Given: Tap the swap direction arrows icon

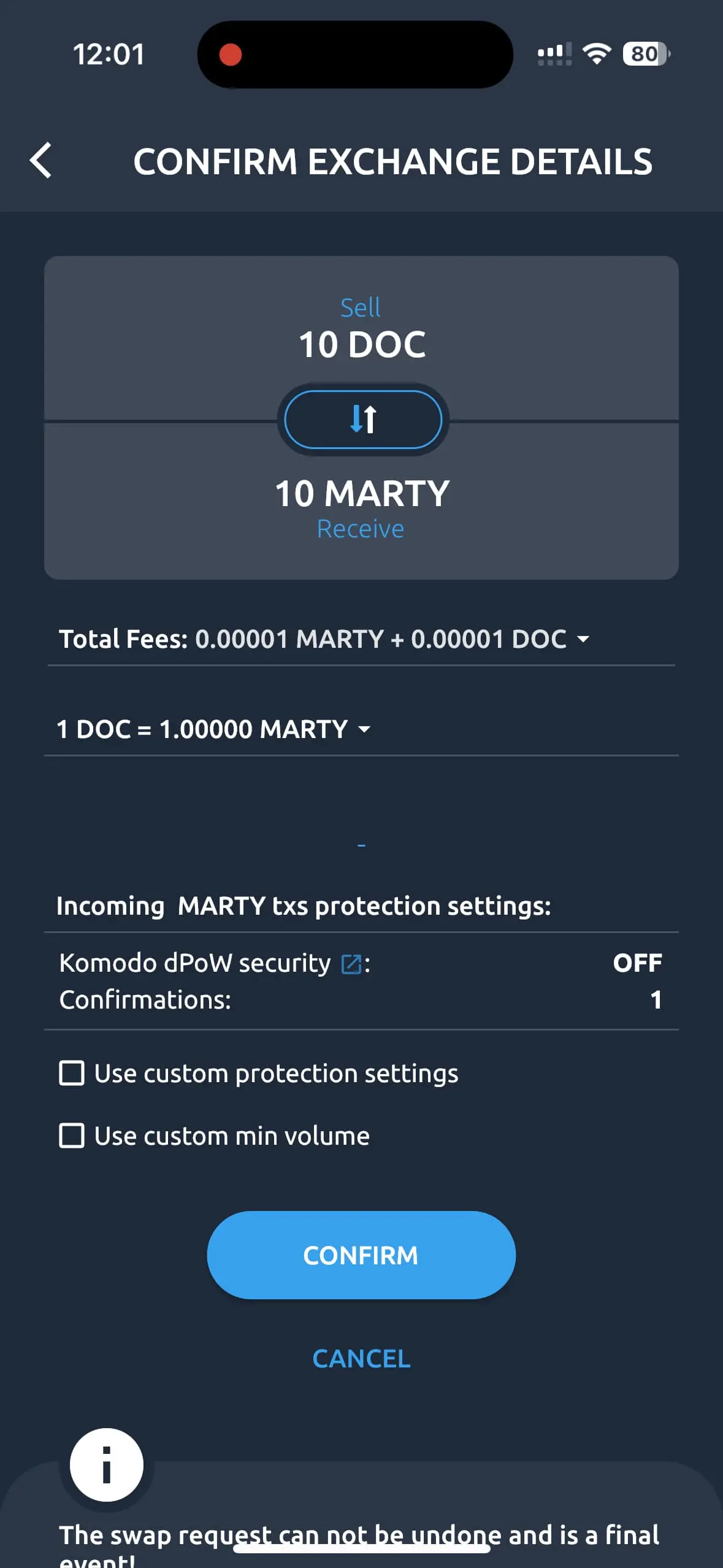Looking at the screenshot, I should click(362, 420).
